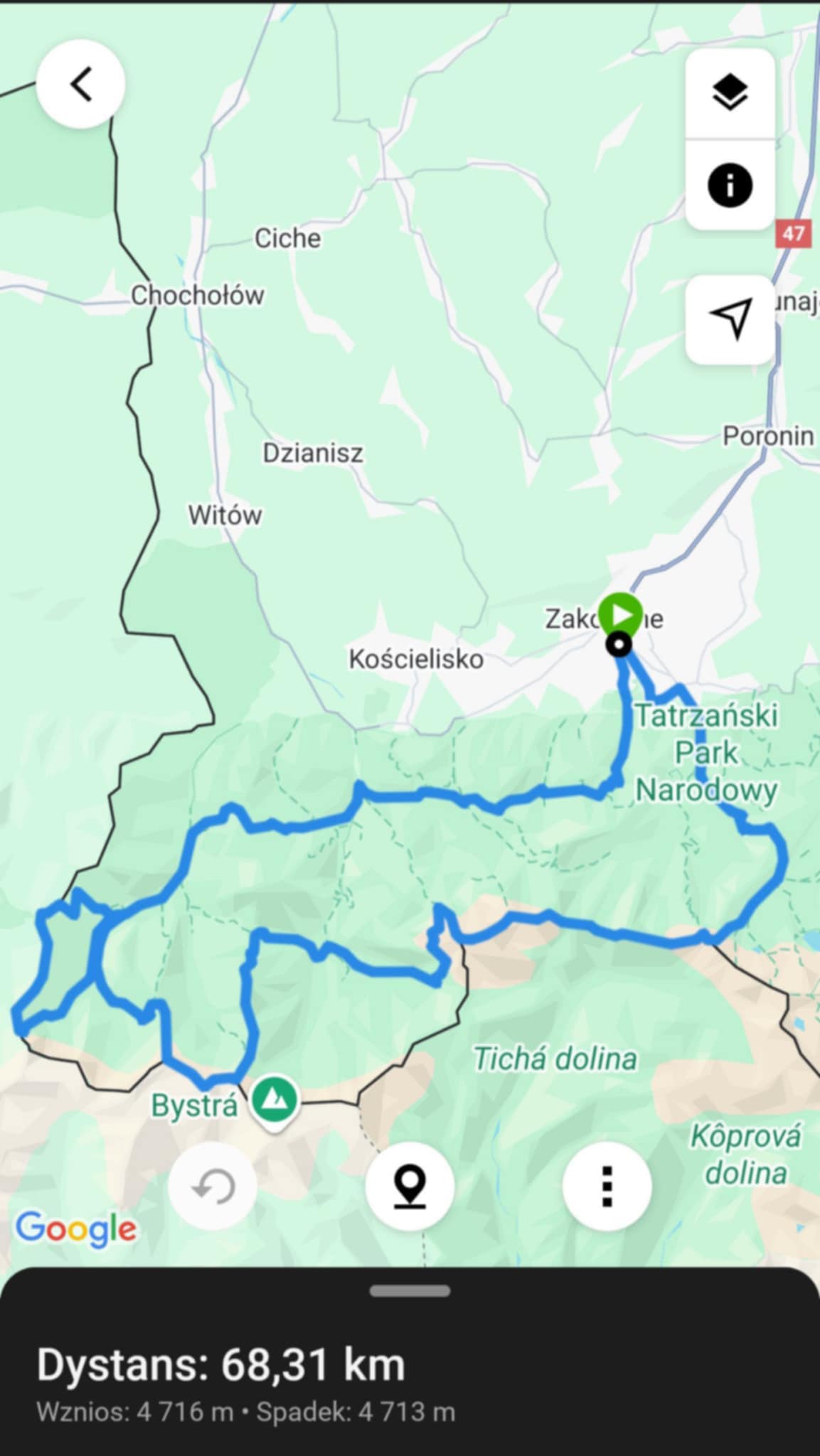Tap the green route start marker
Screen dimensions: 820x1456
pyautogui.click(x=620, y=613)
